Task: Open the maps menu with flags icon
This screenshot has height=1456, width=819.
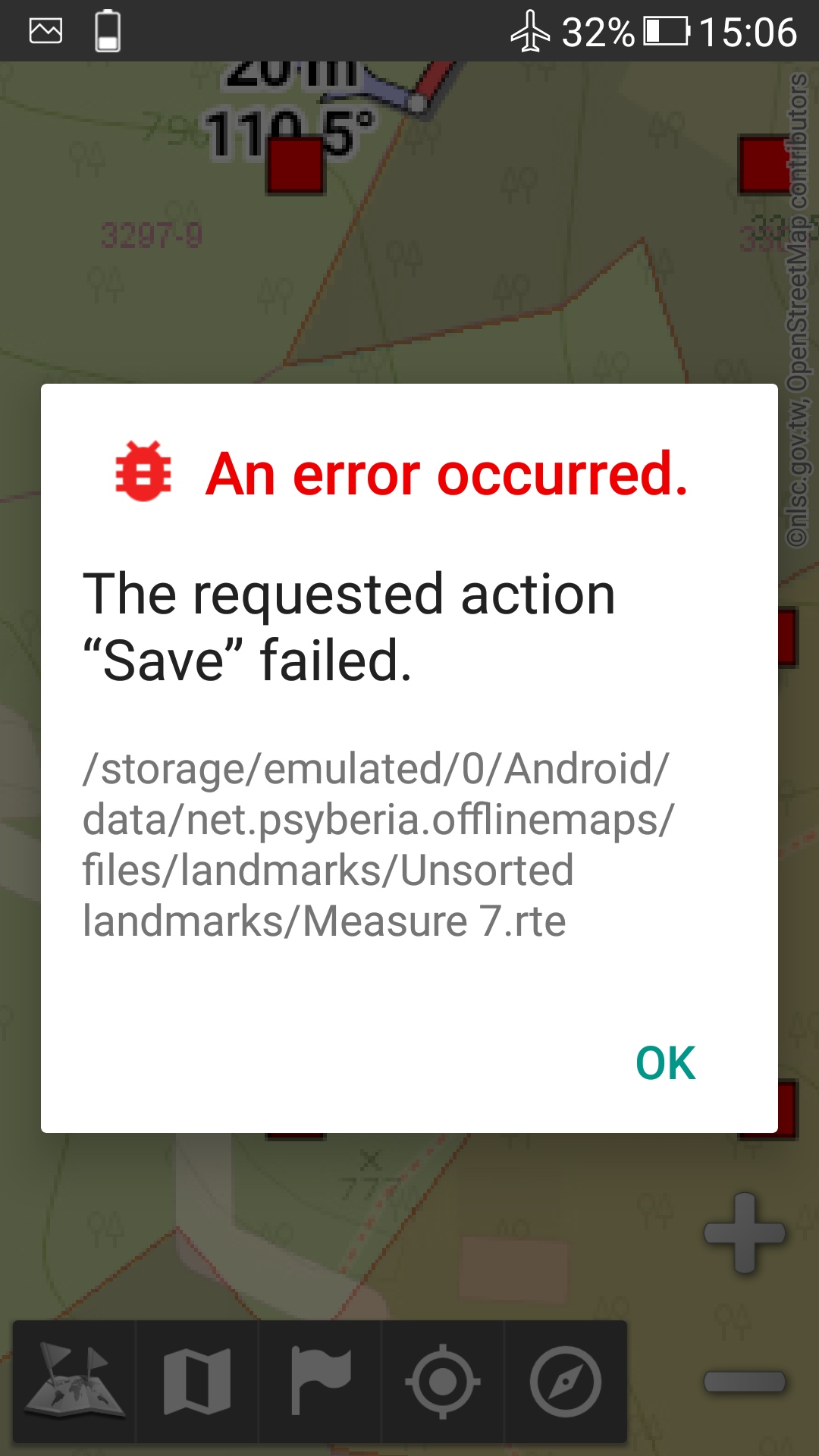Action: [74, 1381]
